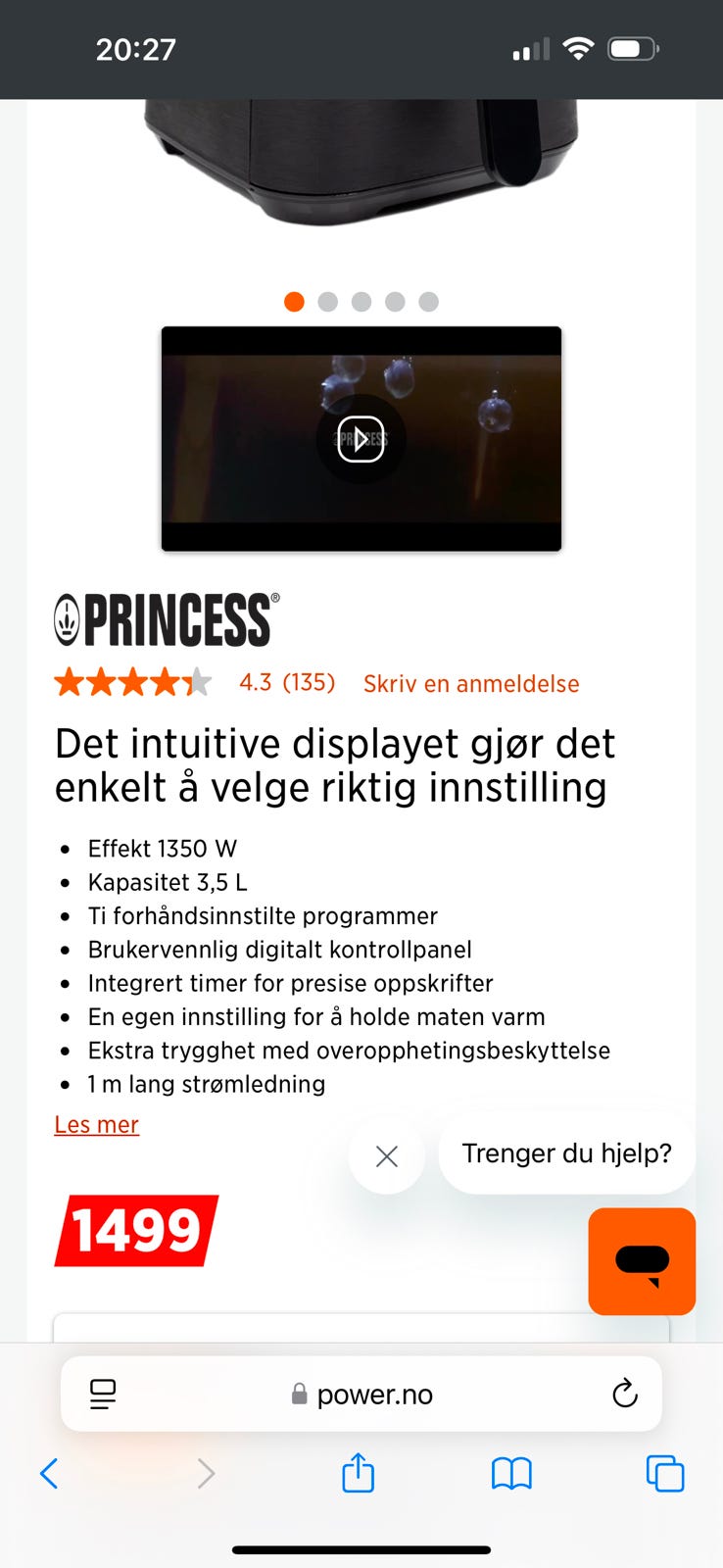Screen dimensions: 723x1568
Task: Open the orange chat bubble icon
Action: click(x=642, y=1261)
